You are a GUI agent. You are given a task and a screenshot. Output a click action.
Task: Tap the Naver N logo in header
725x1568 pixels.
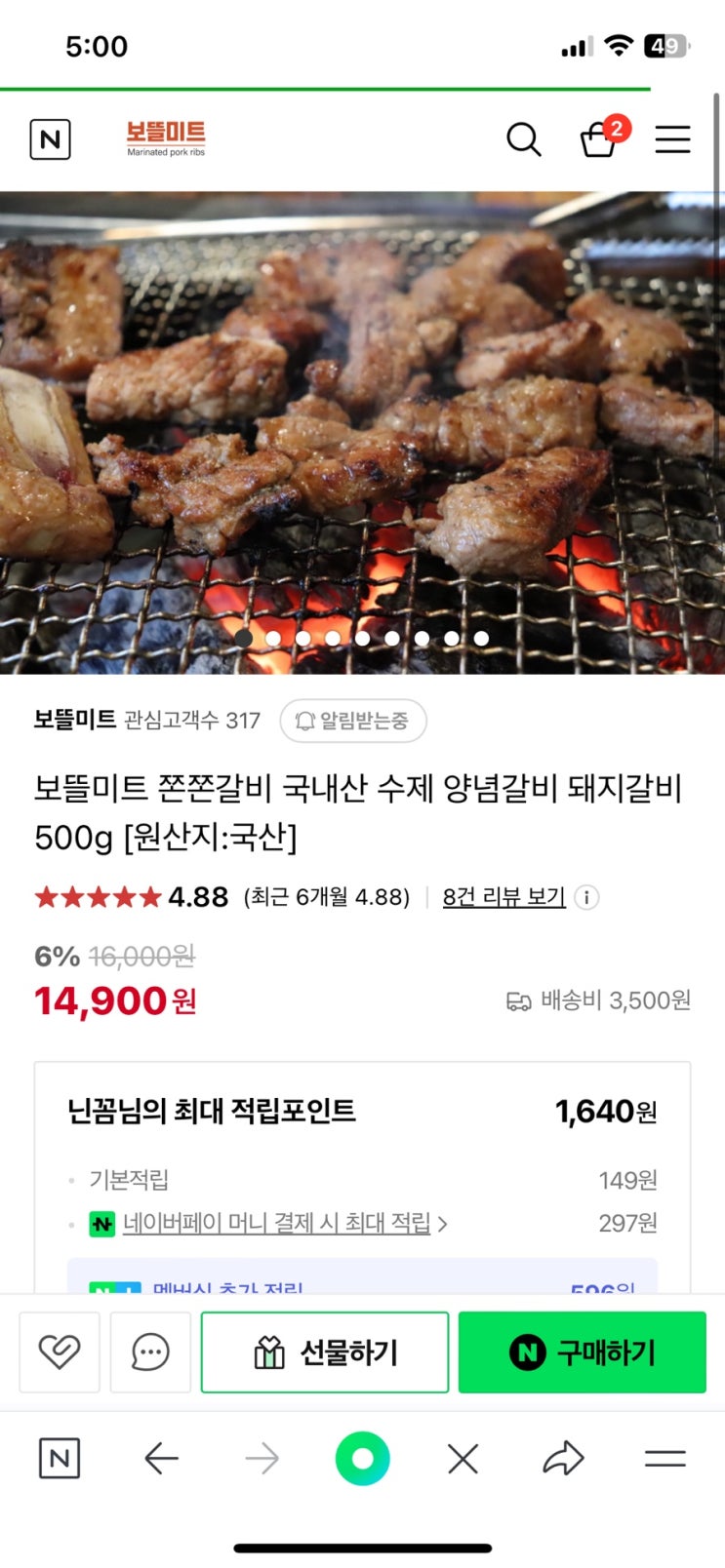click(50, 139)
